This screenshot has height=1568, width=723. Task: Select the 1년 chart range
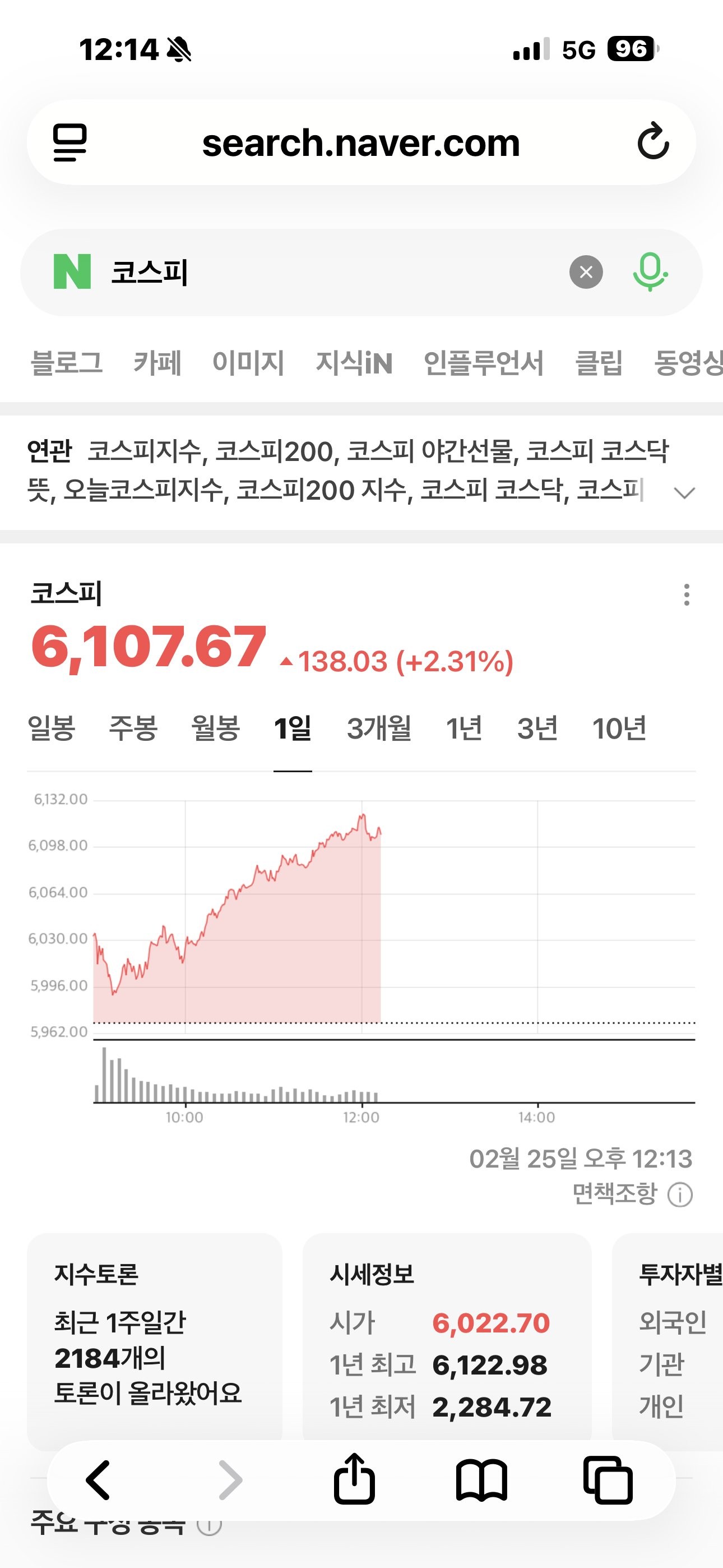pos(465,728)
